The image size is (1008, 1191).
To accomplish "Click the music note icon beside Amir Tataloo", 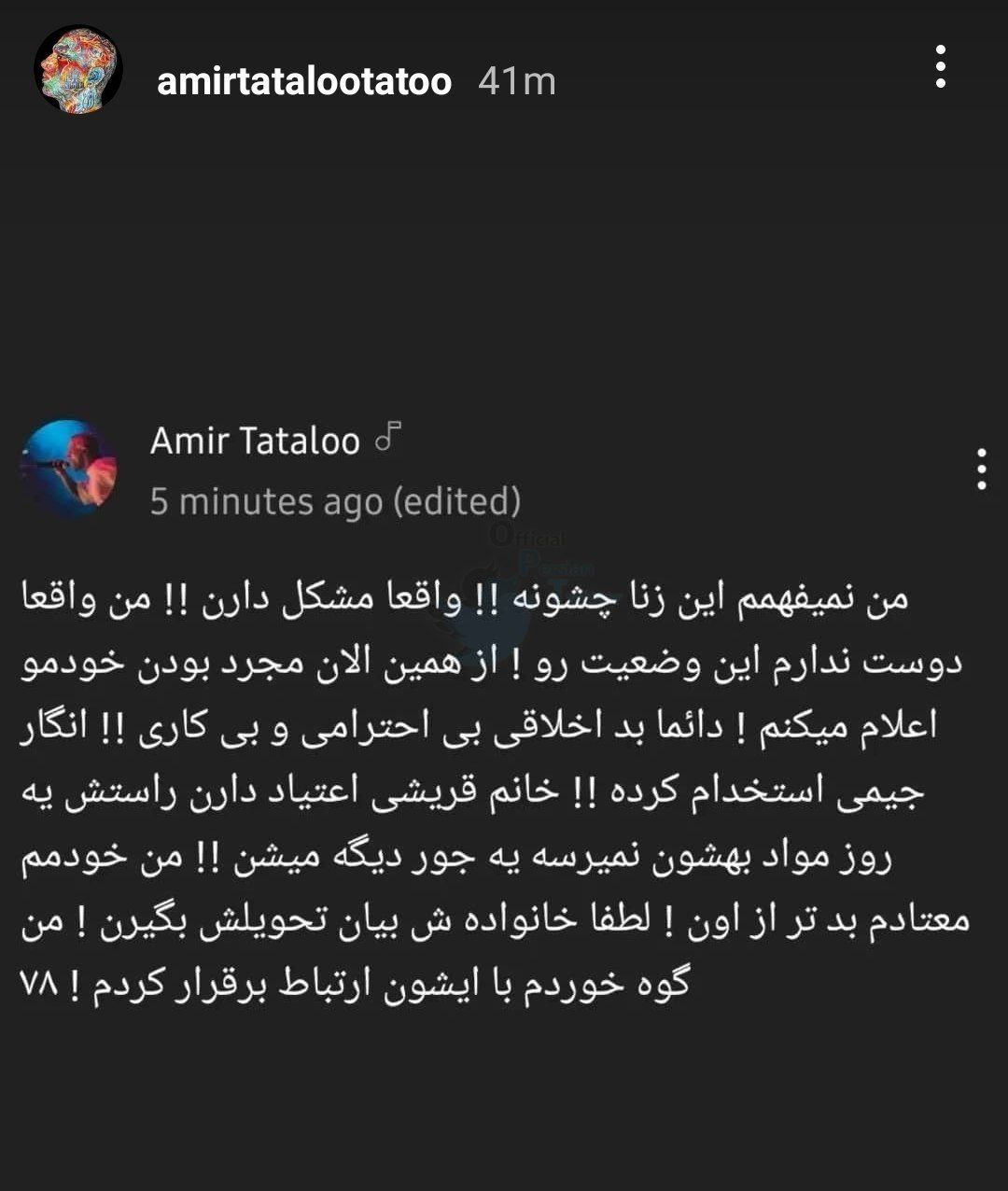I will coord(388,439).
